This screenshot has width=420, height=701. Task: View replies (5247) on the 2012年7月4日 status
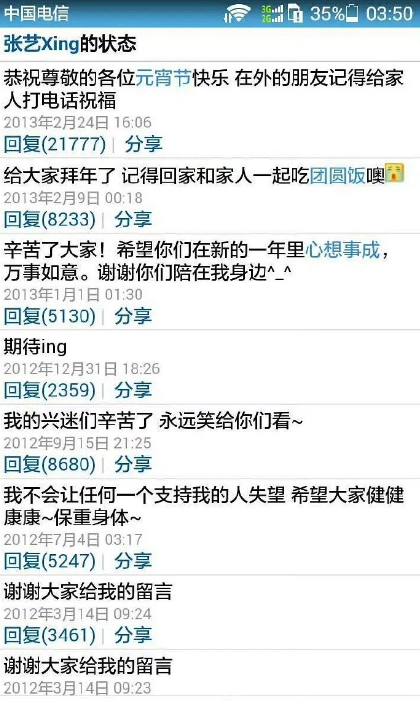tap(50, 561)
